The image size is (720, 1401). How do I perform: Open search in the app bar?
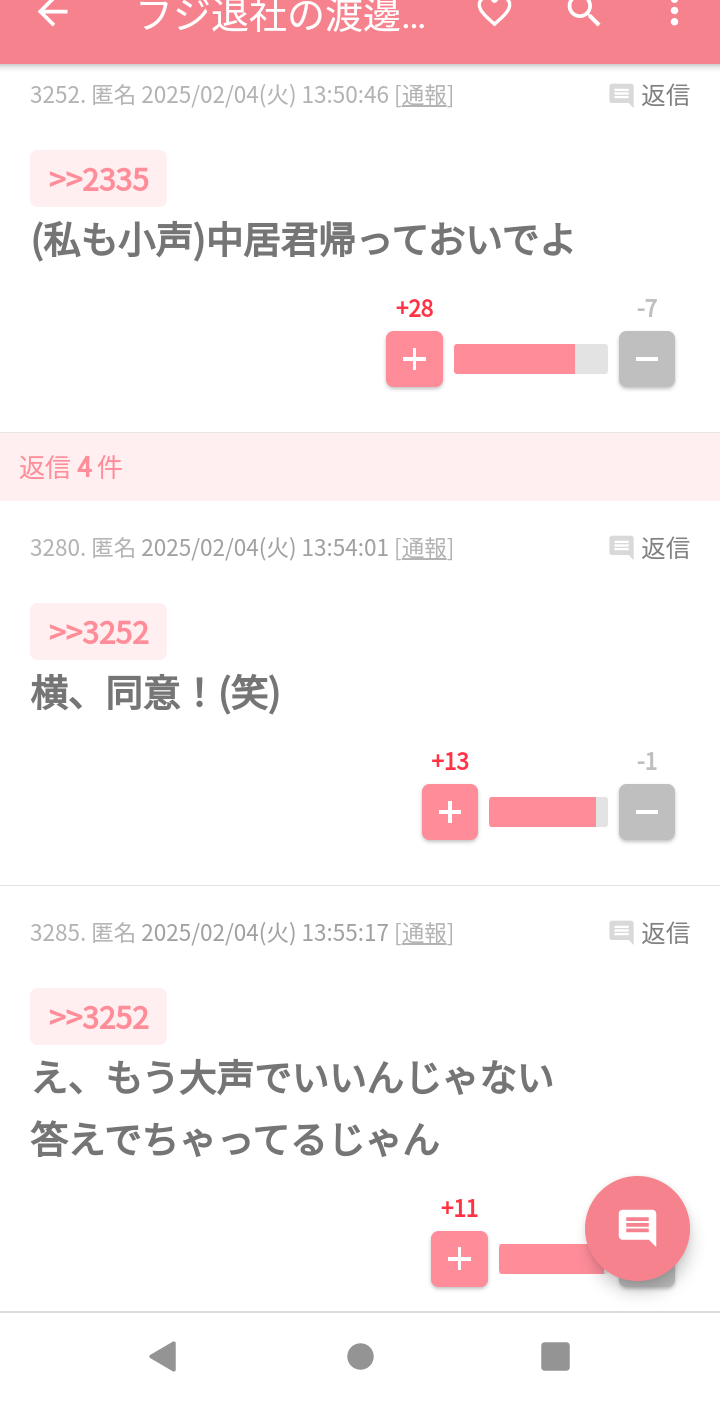pyautogui.click(x=584, y=12)
